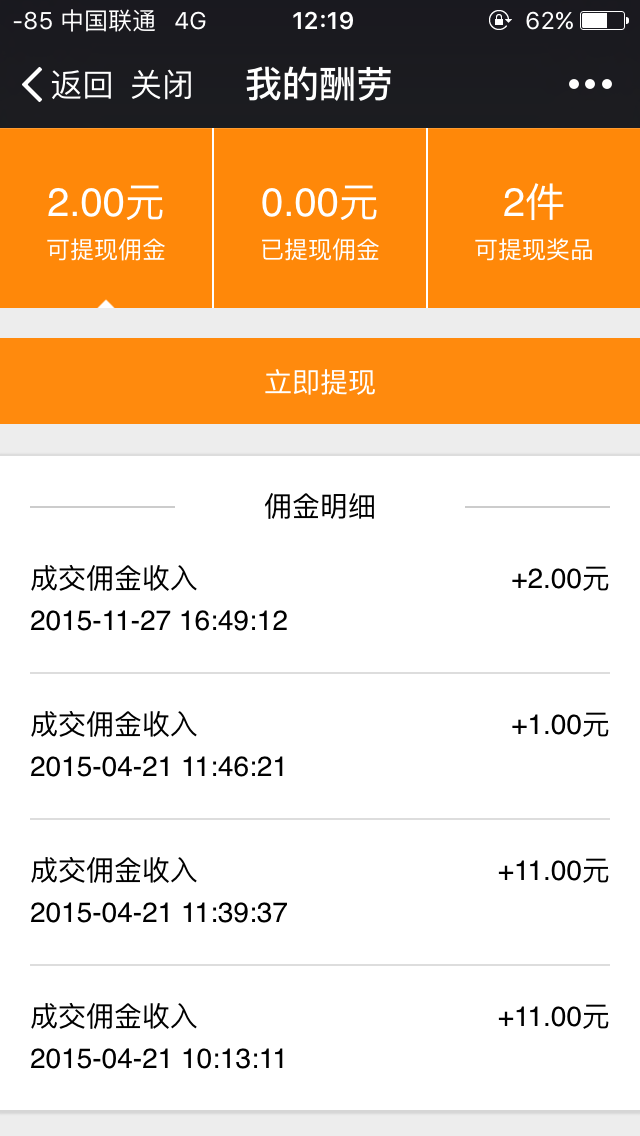Viewport: 640px width, 1136px height.
Task: Go back using the 返回 button
Action: [66, 85]
